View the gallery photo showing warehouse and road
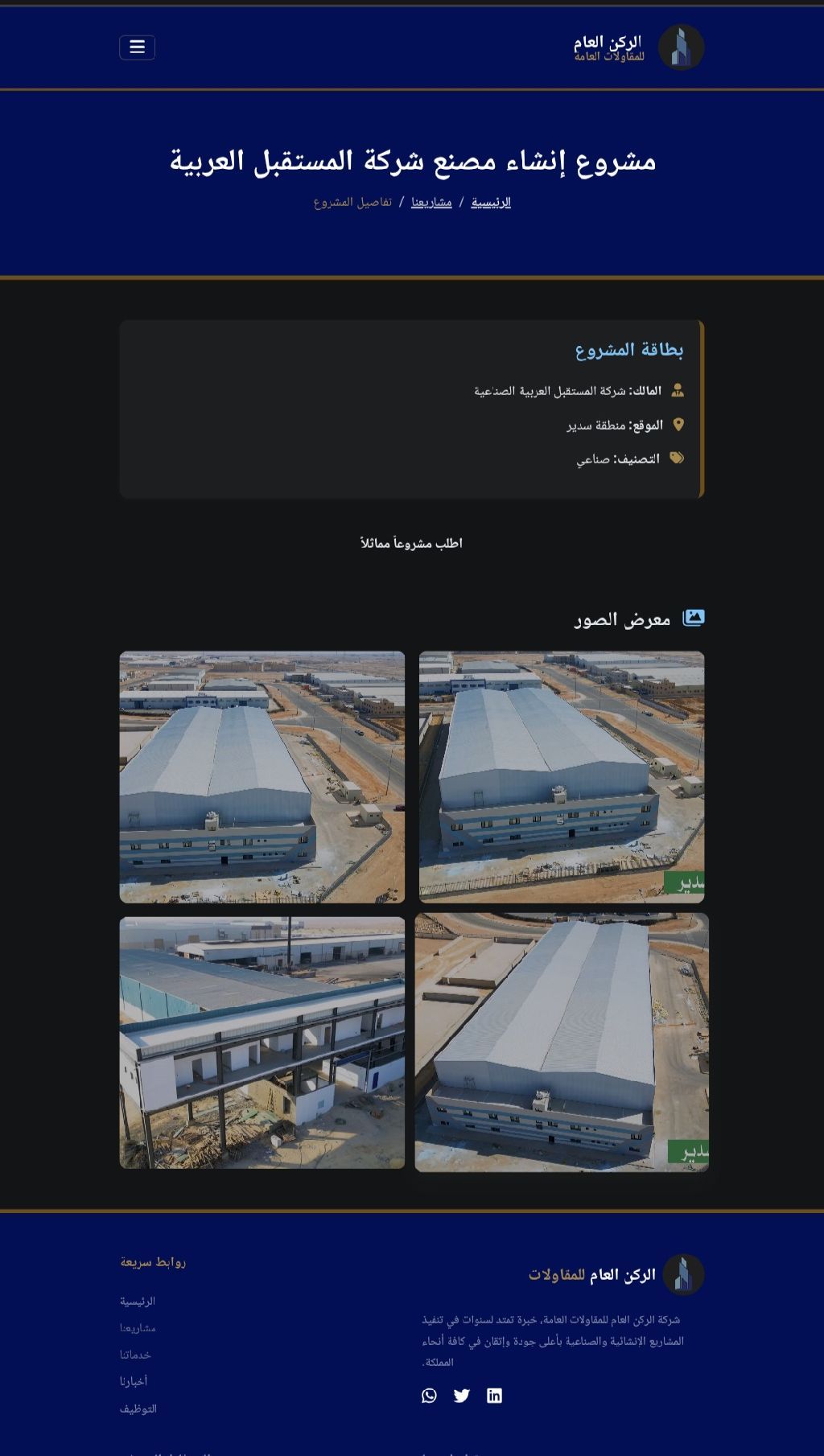 tap(262, 777)
